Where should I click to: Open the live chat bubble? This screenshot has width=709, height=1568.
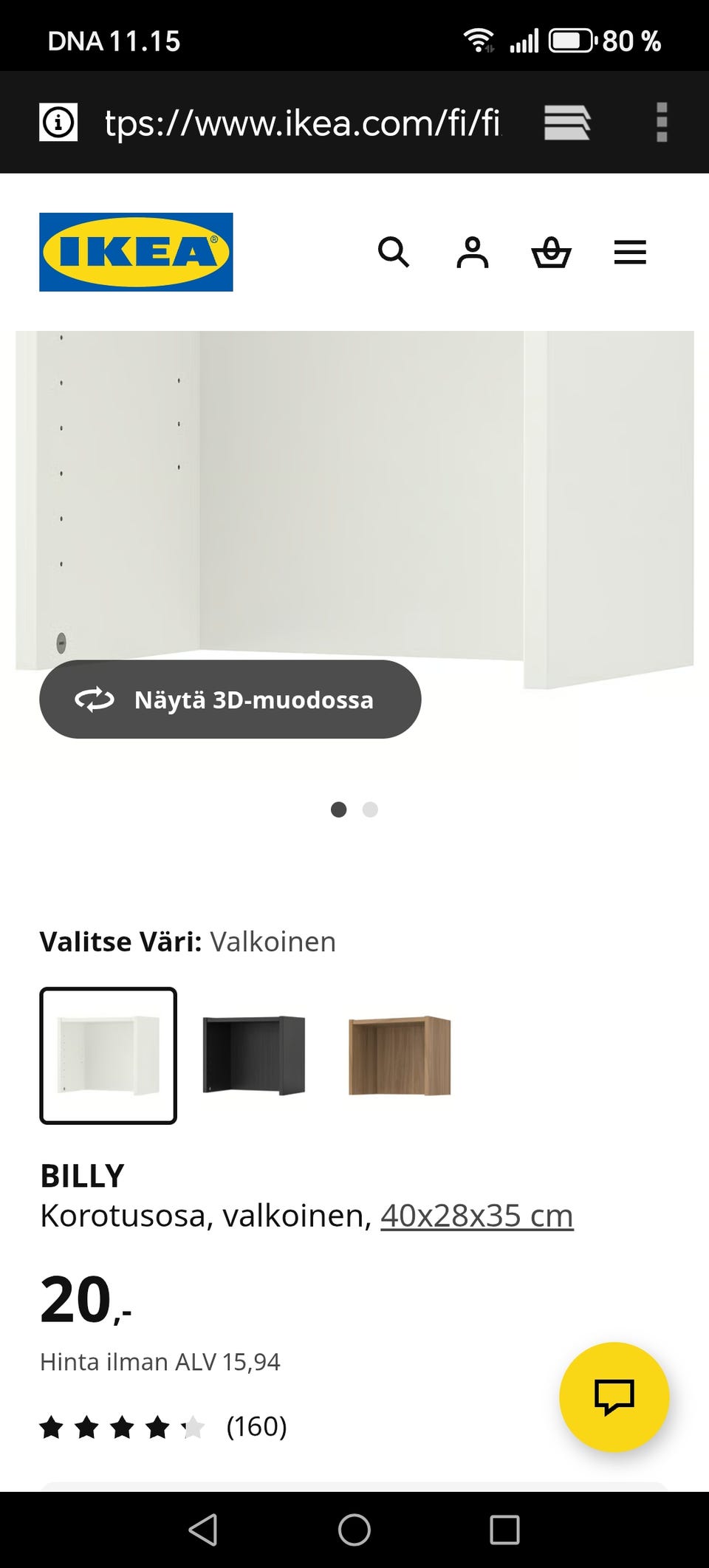pyautogui.click(x=614, y=1396)
